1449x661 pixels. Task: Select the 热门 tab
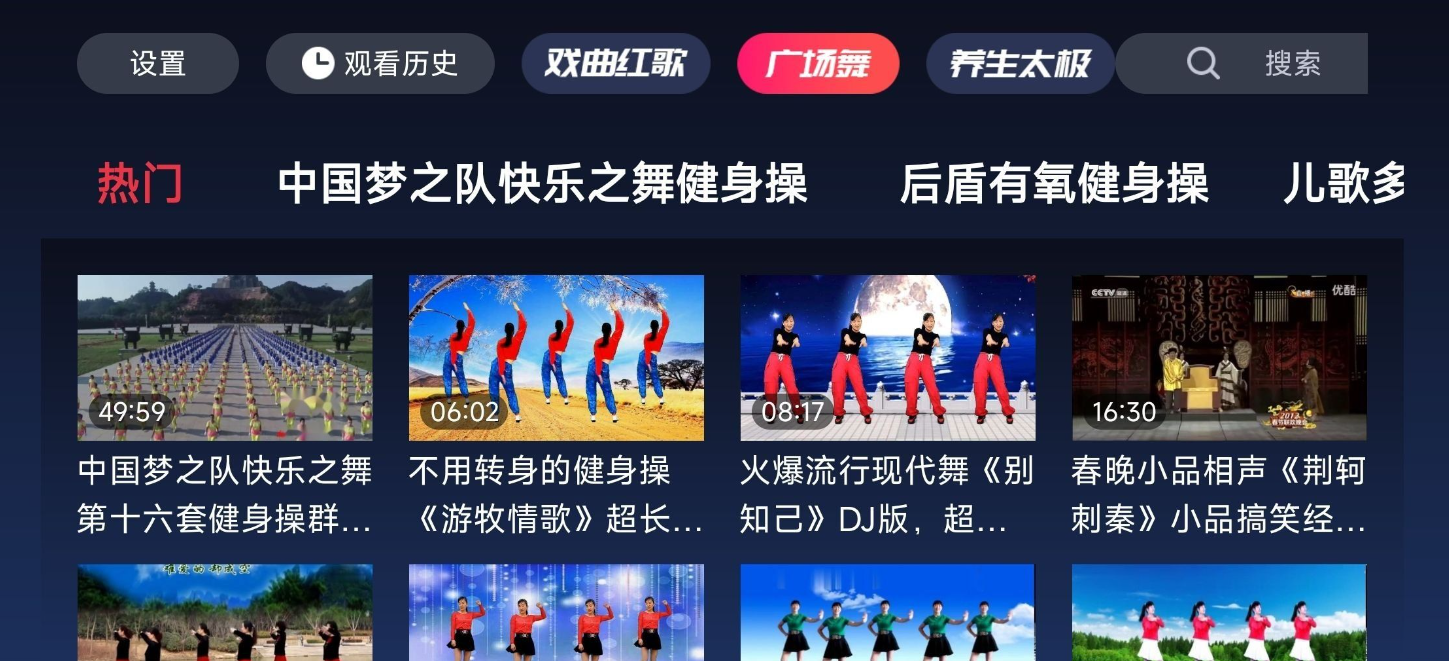[x=140, y=184]
